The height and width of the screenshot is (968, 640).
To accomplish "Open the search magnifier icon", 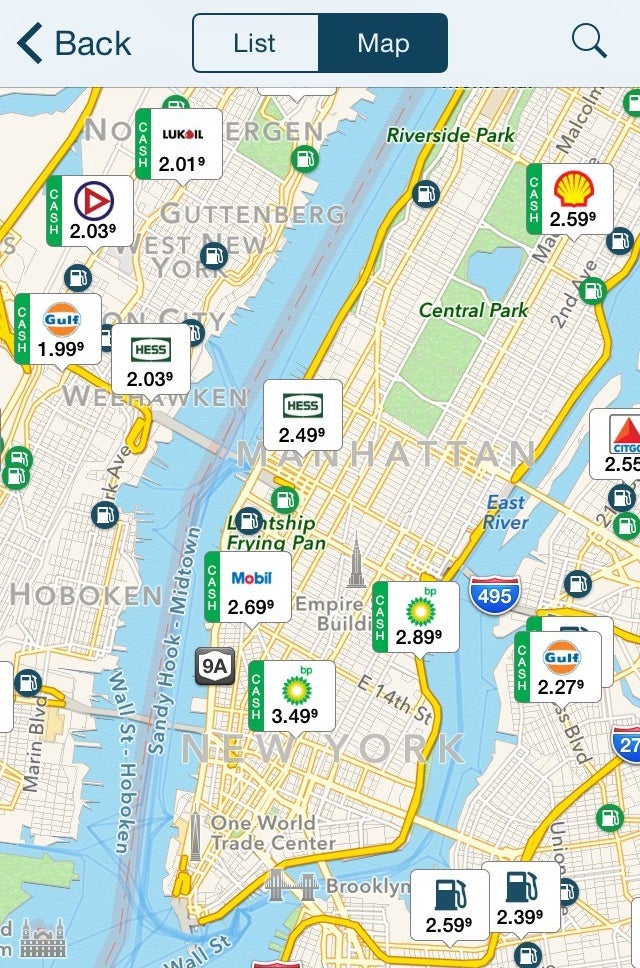I will pyautogui.click(x=589, y=41).
